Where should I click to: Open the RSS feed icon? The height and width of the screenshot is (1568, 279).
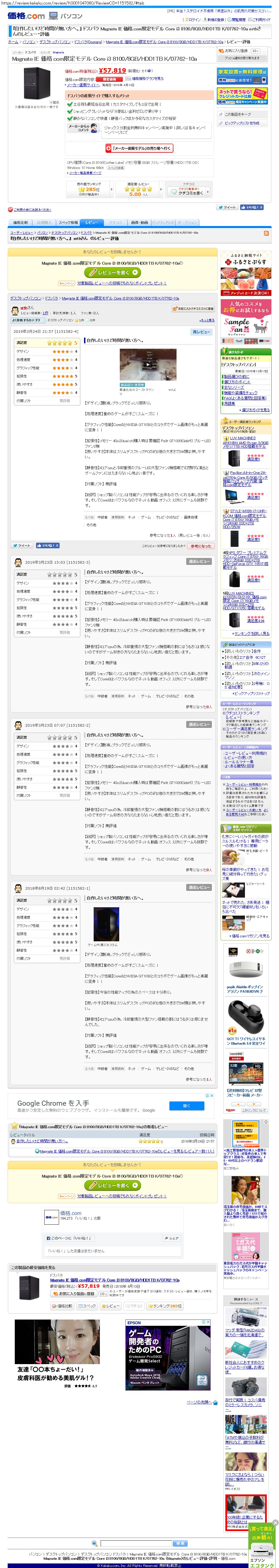[266, 233]
